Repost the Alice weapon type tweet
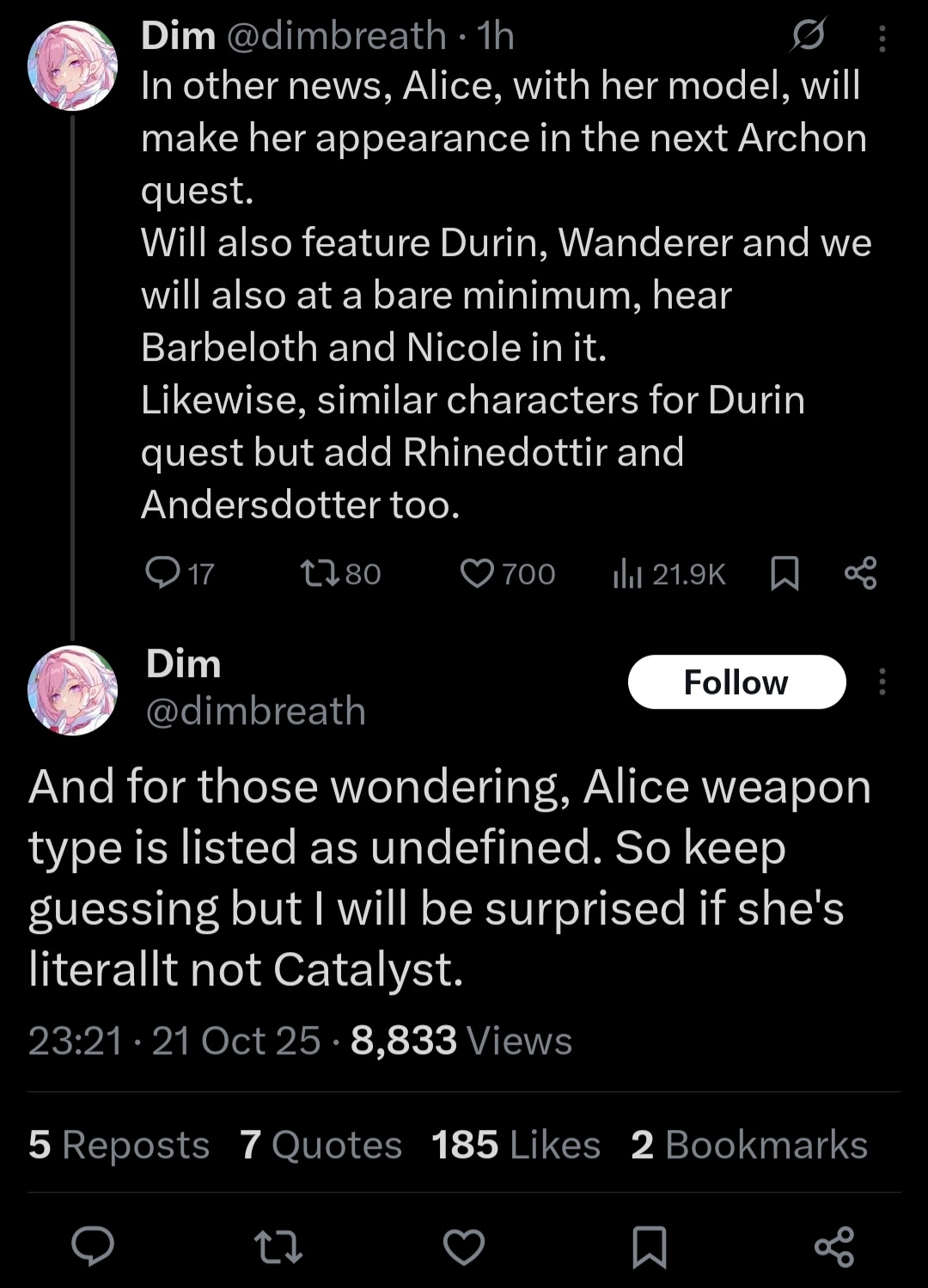This screenshot has width=928, height=1288. point(279,1247)
